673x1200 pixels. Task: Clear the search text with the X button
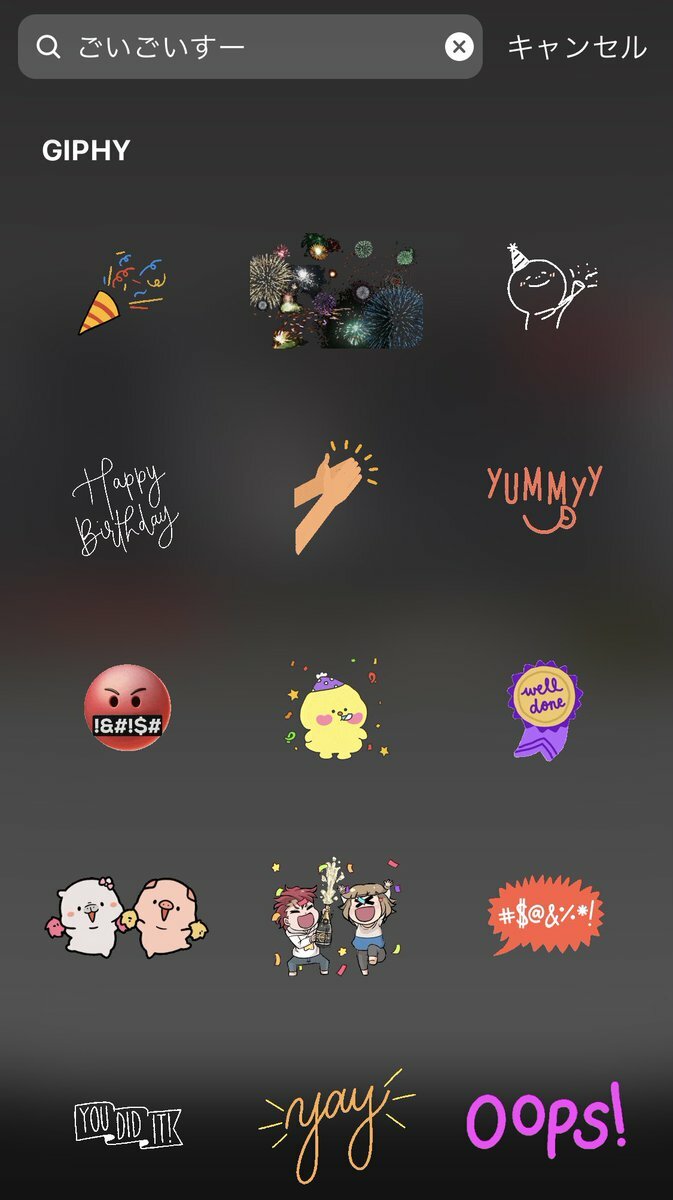pos(459,47)
